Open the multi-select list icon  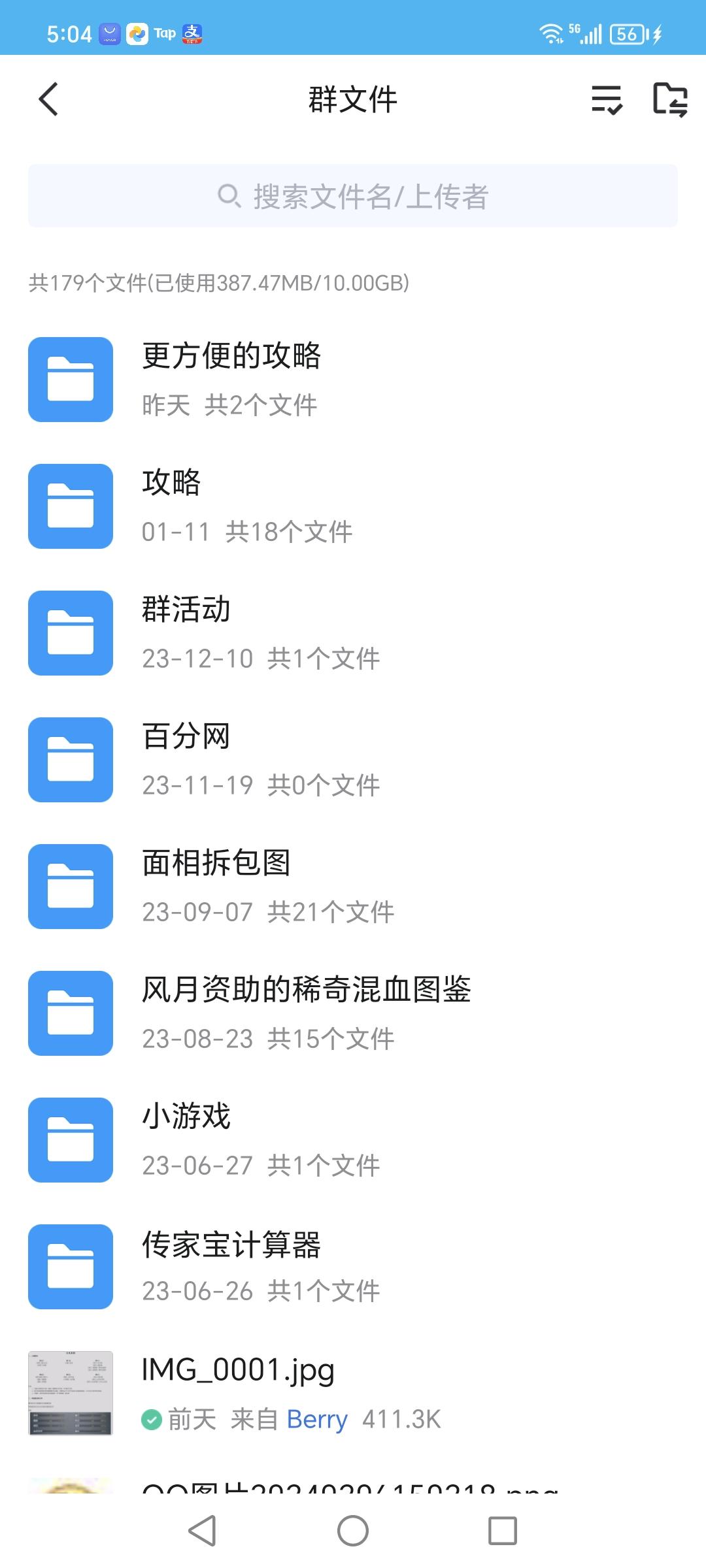click(607, 100)
